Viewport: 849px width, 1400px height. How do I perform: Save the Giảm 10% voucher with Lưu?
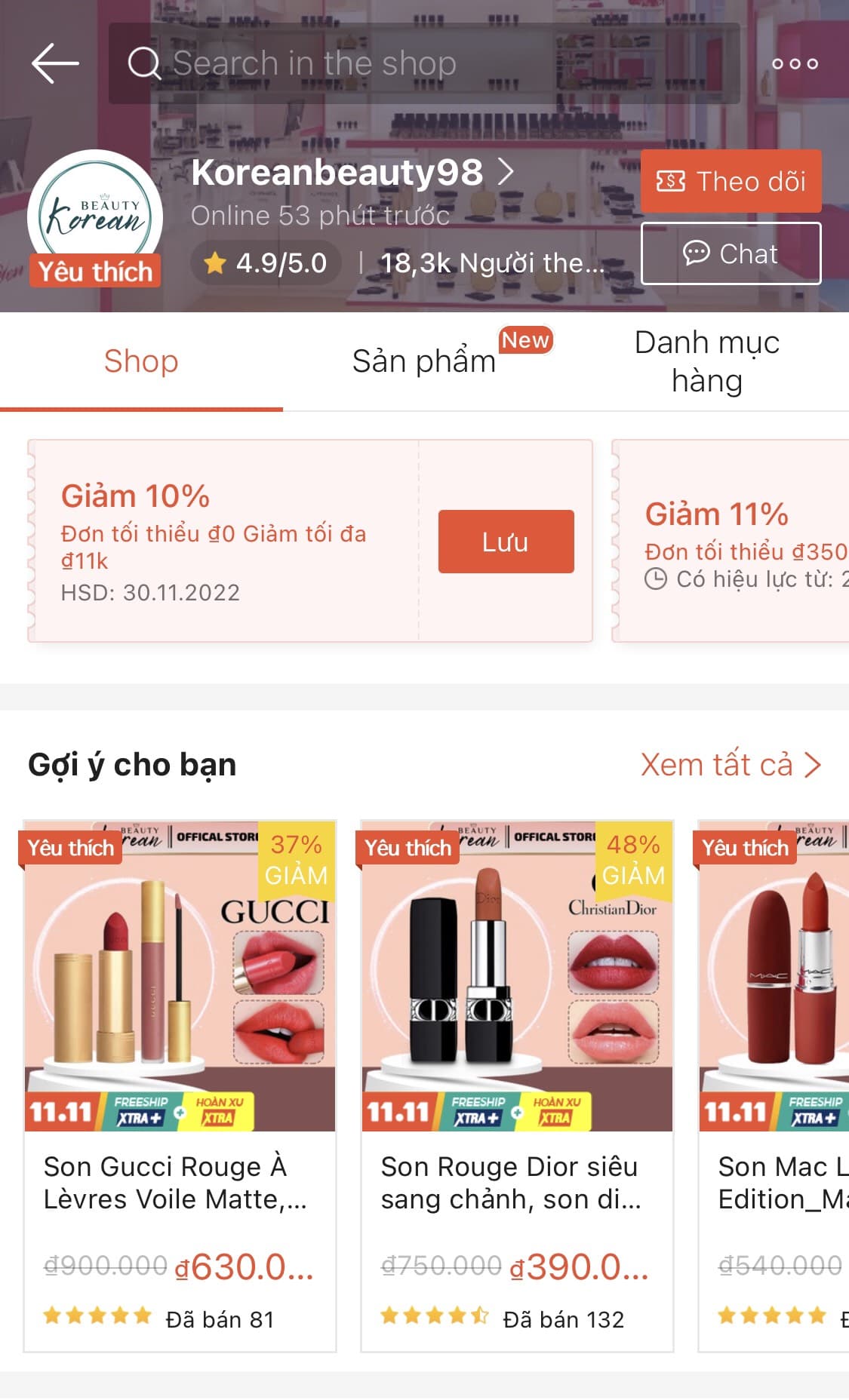tap(506, 542)
